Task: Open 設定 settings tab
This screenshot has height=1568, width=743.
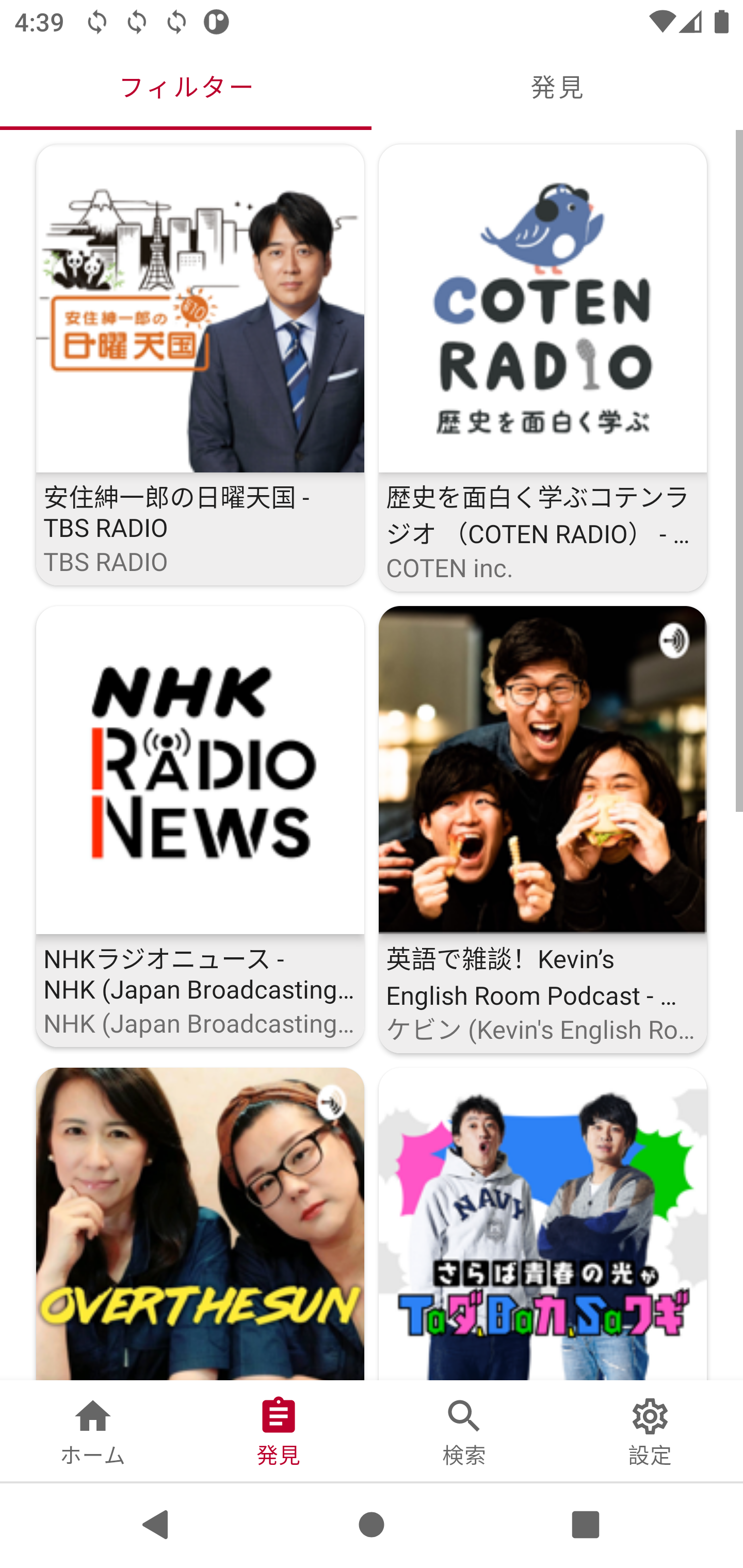Action: tap(650, 1430)
